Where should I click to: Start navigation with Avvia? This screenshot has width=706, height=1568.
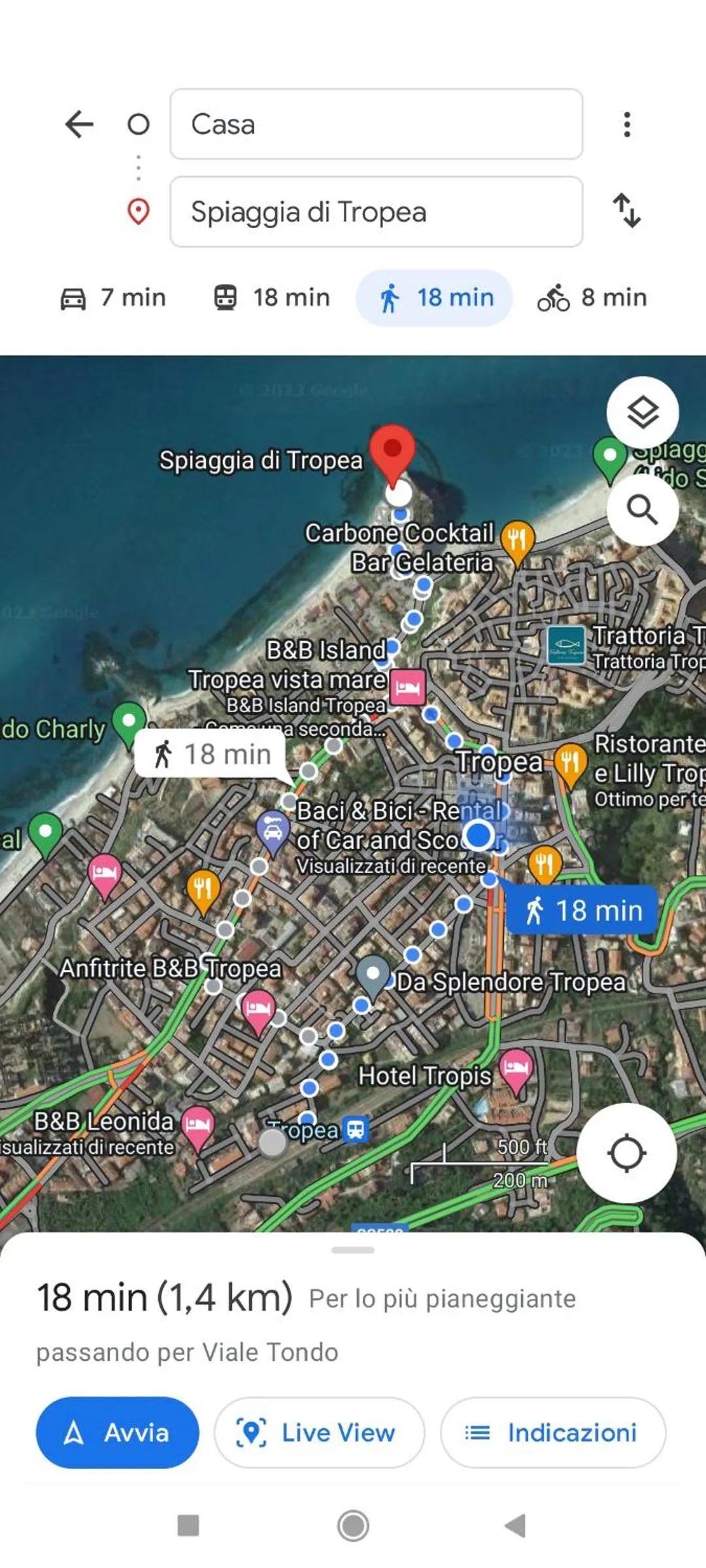(118, 1432)
